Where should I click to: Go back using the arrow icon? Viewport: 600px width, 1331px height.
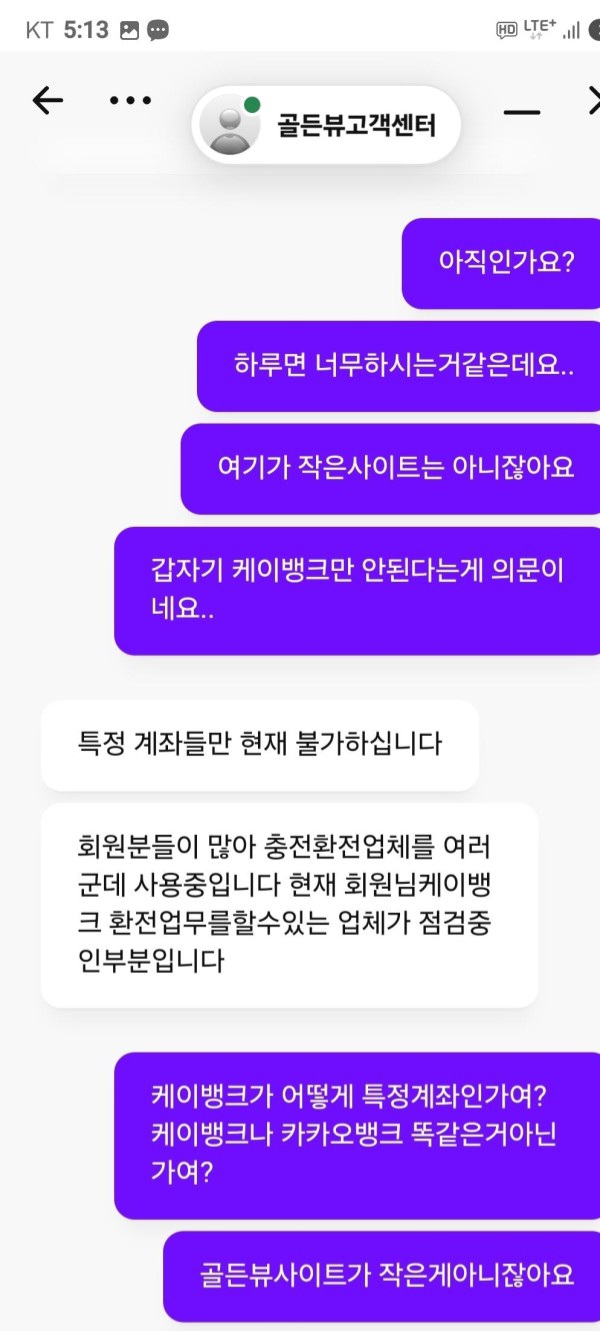[47, 100]
